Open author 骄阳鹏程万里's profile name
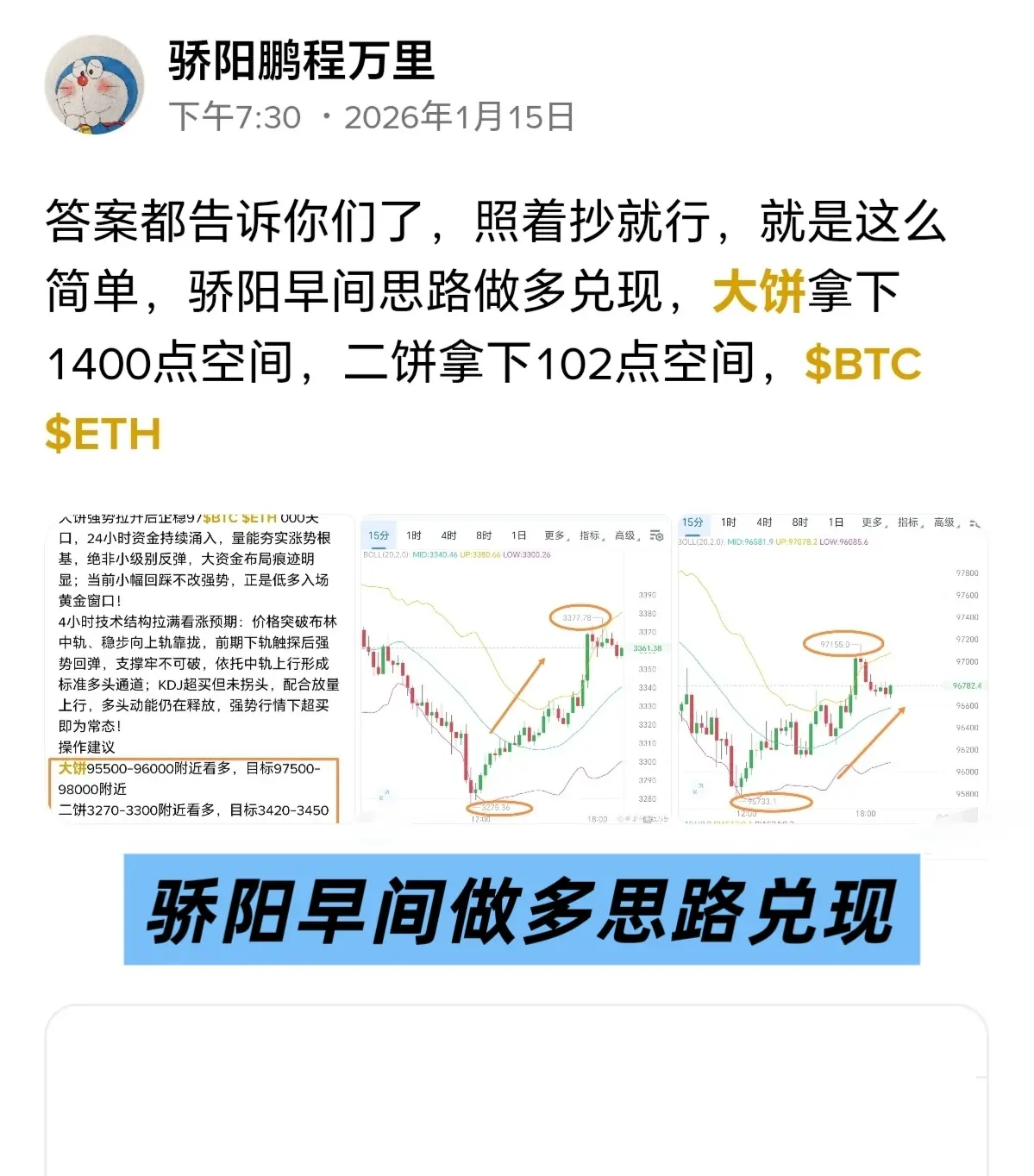The width and height of the screenshot is (1034, 1176). coord(301,62)
